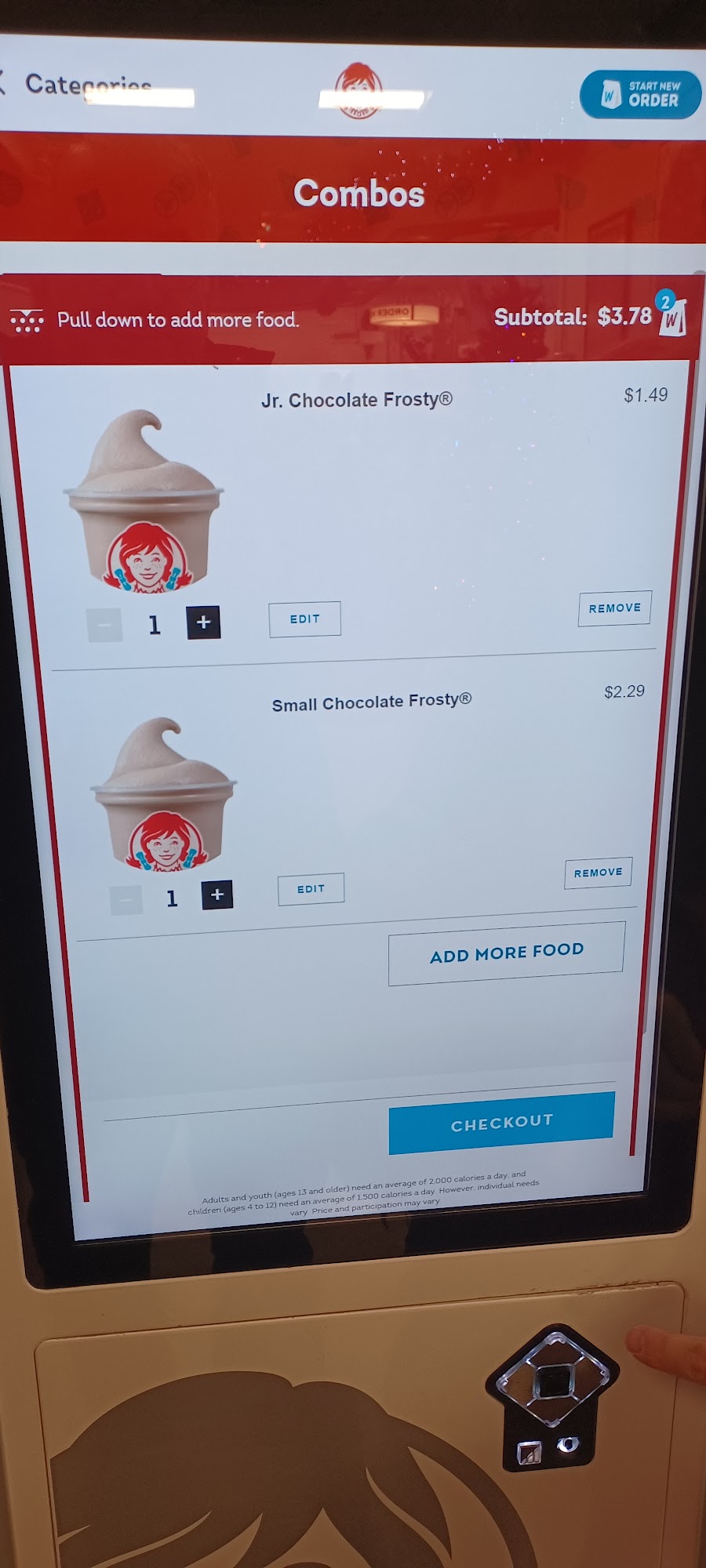Decrease Jr. Chocolate Frosty quantity

(x=104, y=625)
